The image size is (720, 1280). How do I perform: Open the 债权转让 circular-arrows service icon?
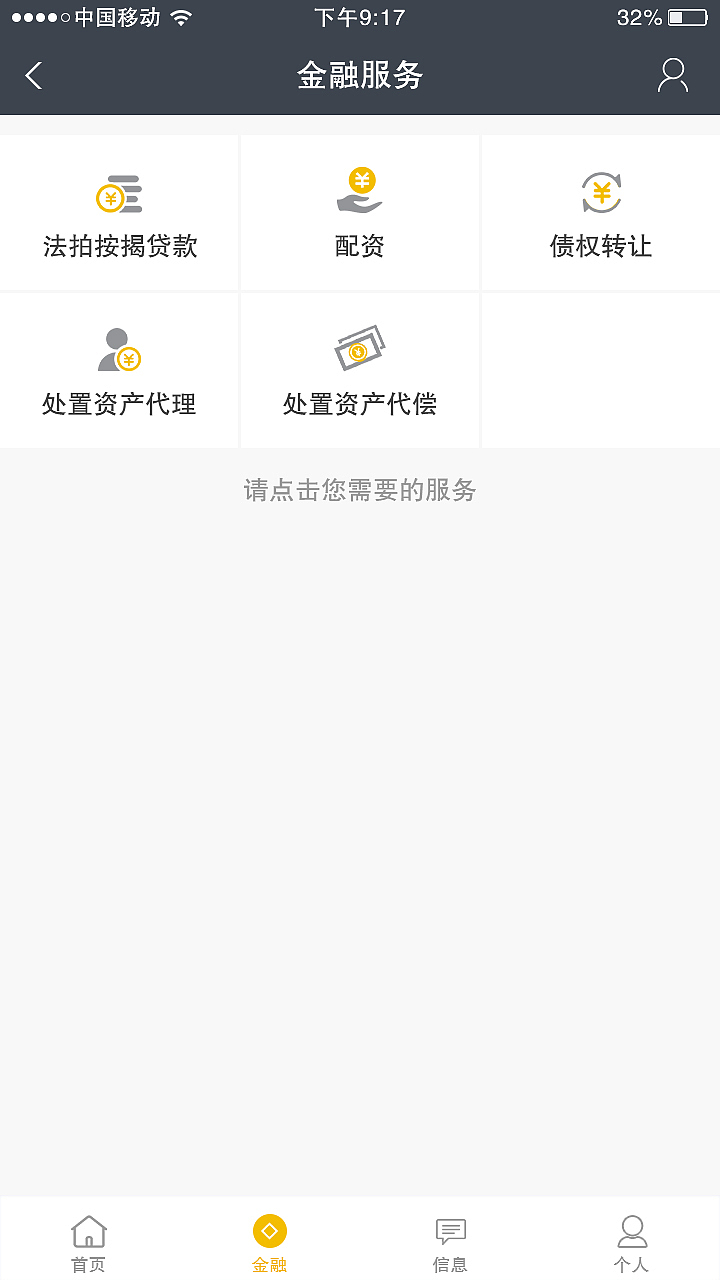tap(599, 190)
